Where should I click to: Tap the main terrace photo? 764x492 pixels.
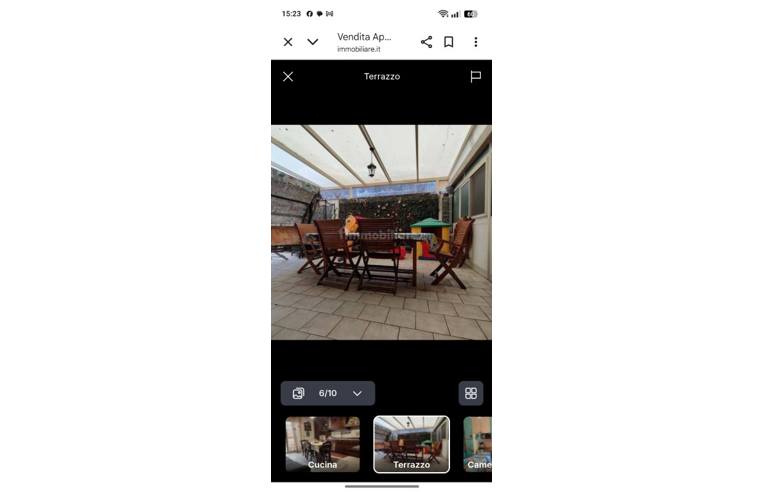(381, 232)
